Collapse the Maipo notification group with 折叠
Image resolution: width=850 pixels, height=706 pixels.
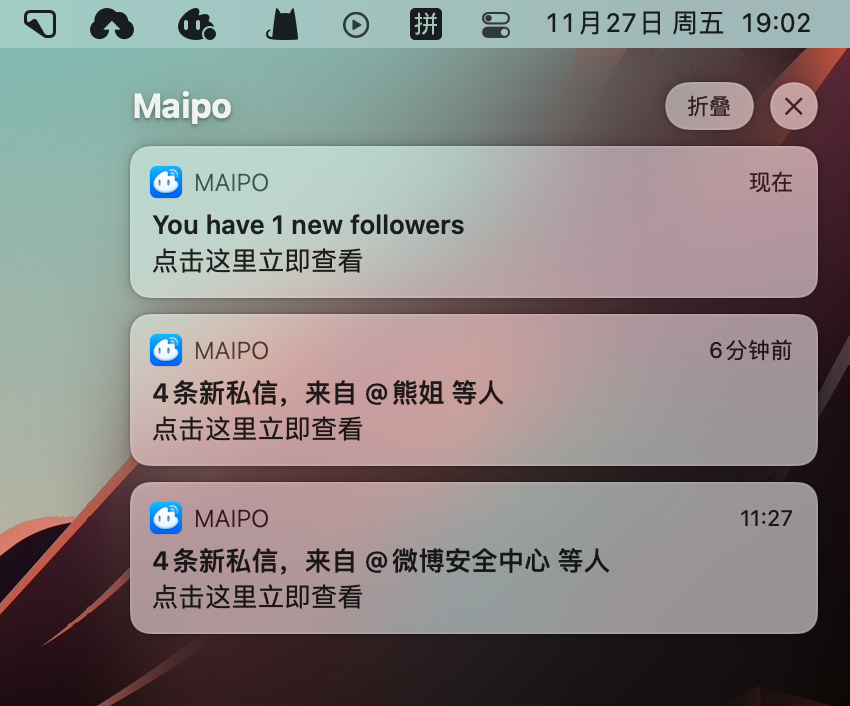709,106
